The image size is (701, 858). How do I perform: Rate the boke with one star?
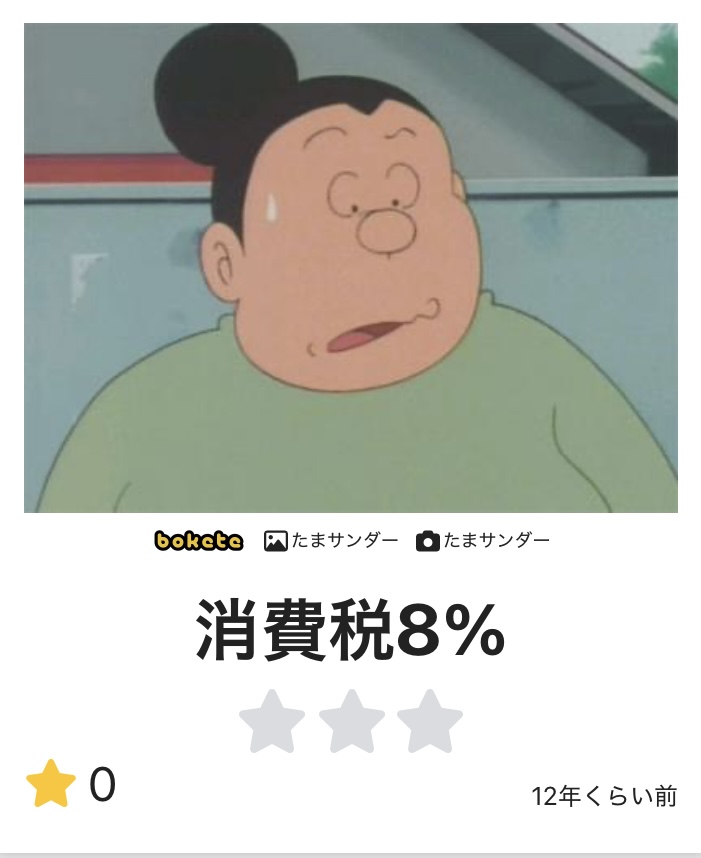coord(272,721)
